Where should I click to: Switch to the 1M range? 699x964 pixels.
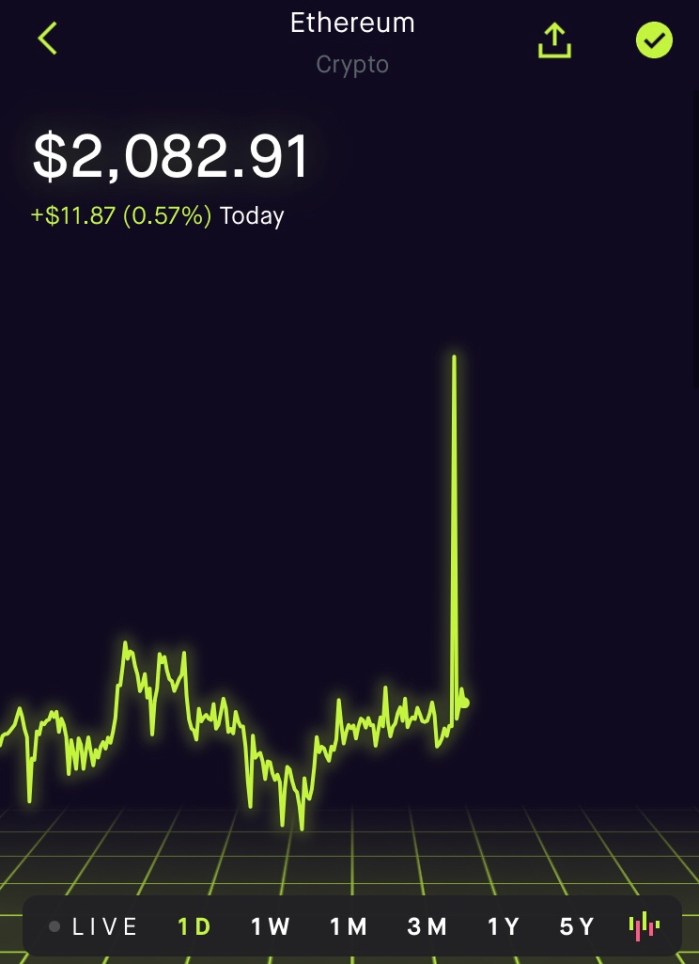coord(349,927)
